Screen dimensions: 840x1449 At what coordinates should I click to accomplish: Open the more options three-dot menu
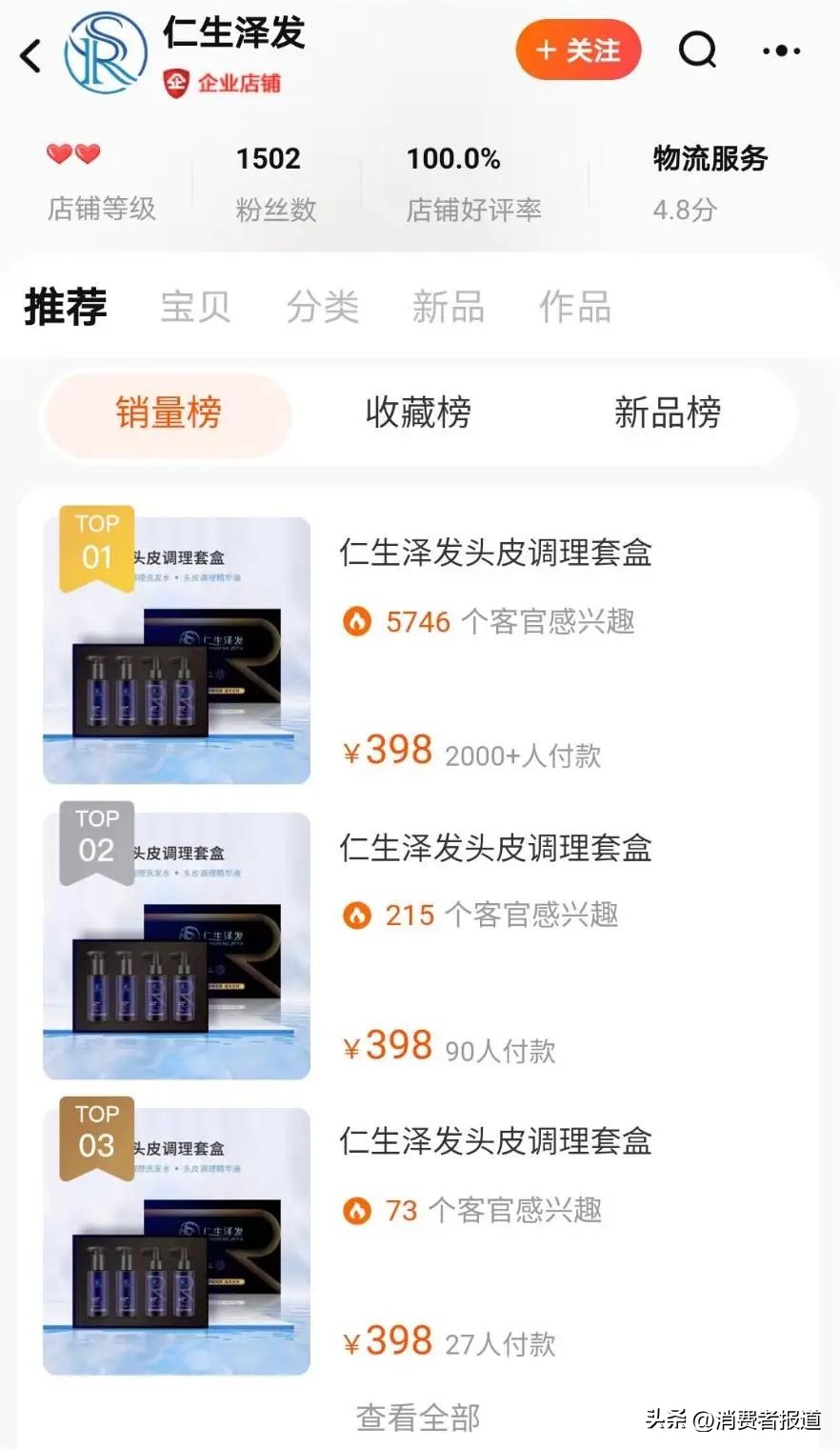(x=781, y=50)
